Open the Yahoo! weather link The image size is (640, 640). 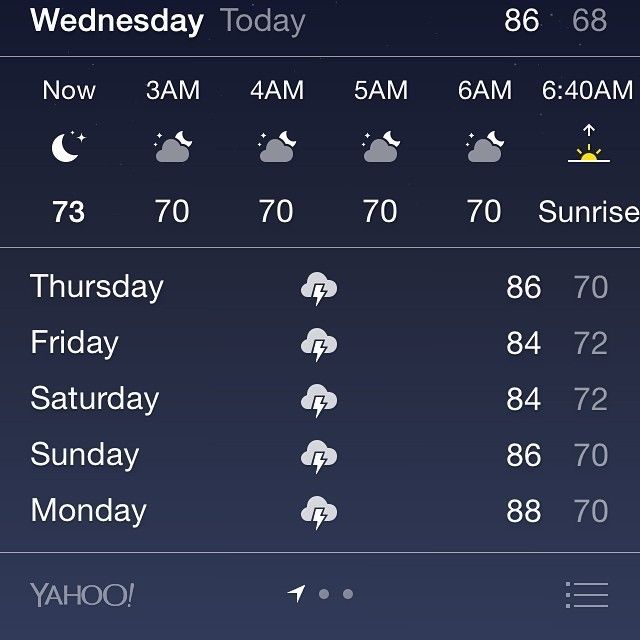pyautogui.click(x=82, y=595)
